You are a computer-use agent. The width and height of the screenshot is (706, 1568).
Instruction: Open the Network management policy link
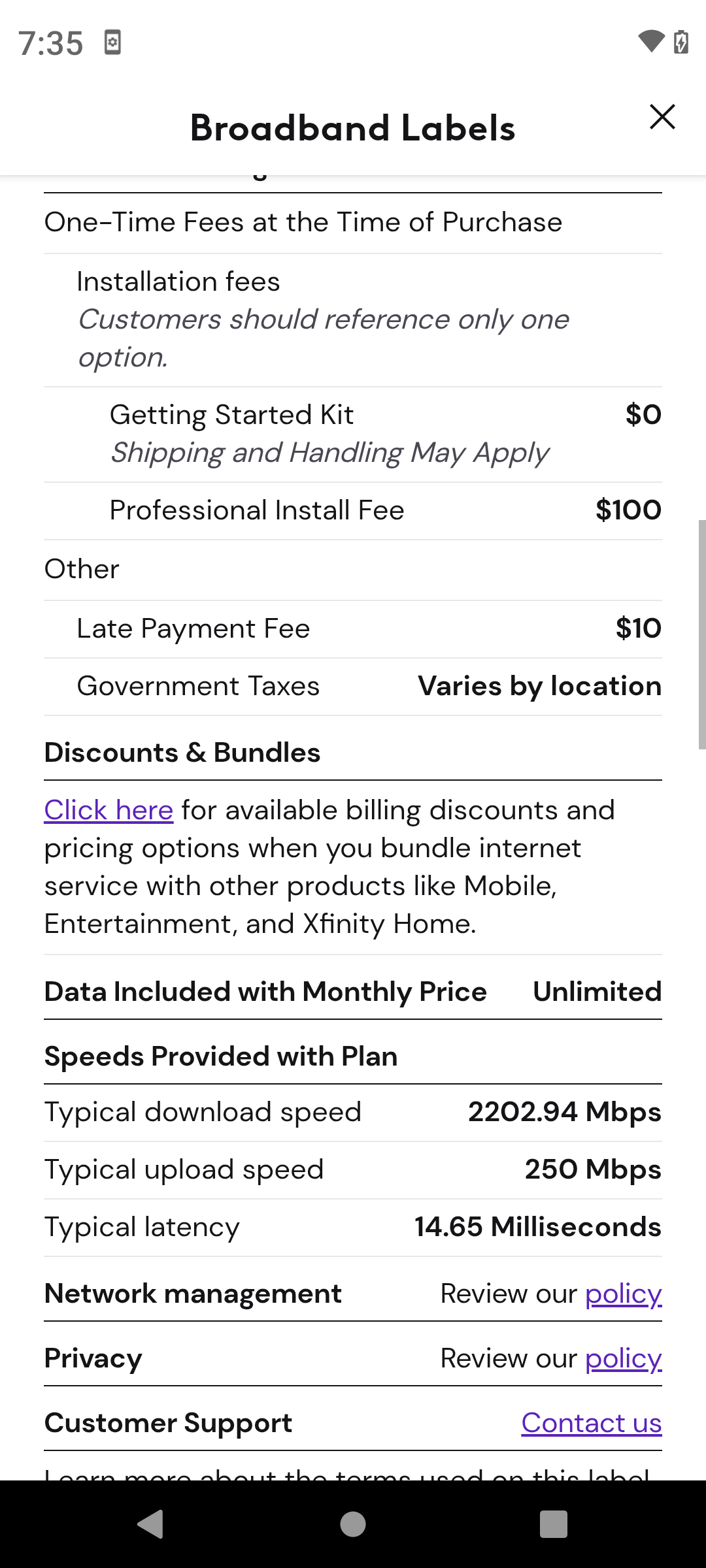pyautogui.click(x=623, y=1294)
